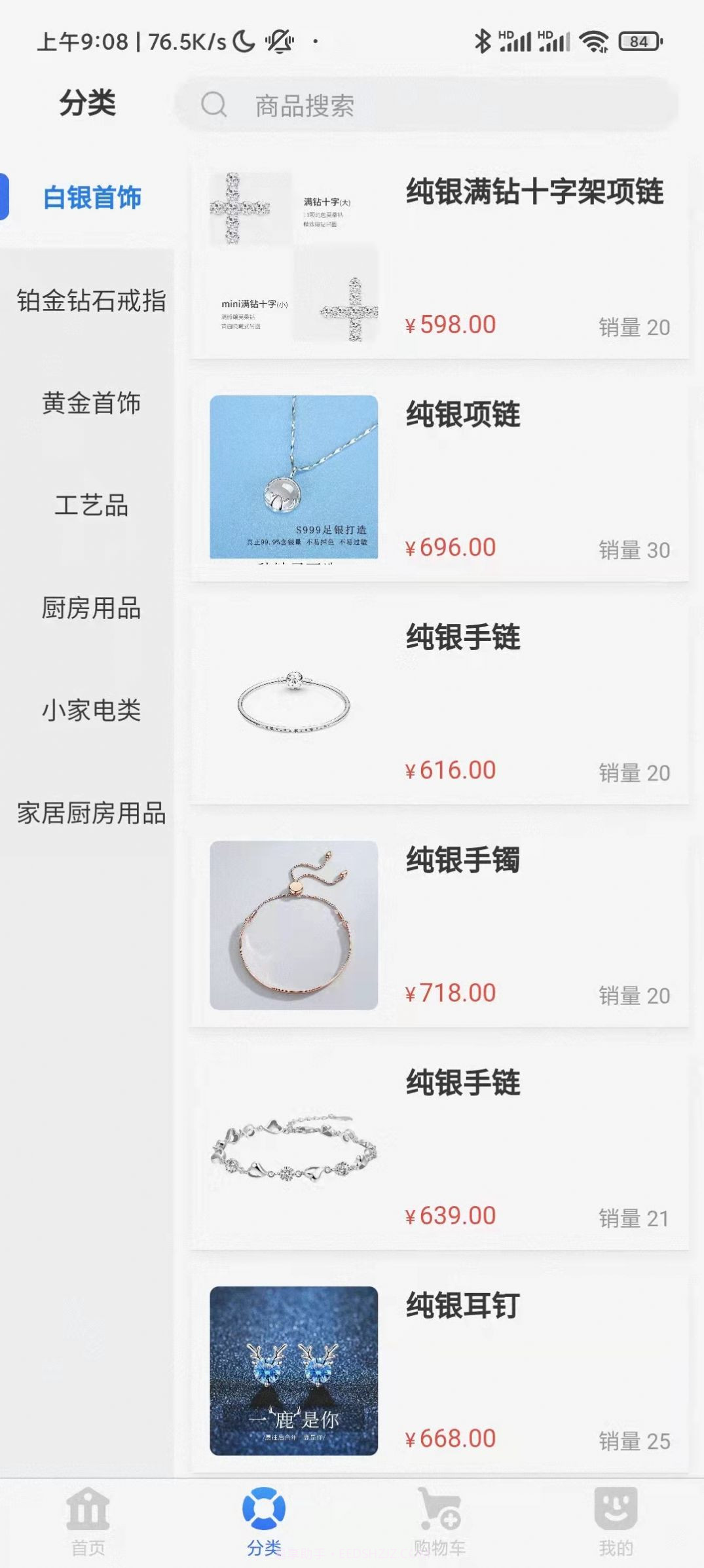704x1568 pixels.
Task: Open the 纯银满钻十字架项链 product
Action: 535,192
